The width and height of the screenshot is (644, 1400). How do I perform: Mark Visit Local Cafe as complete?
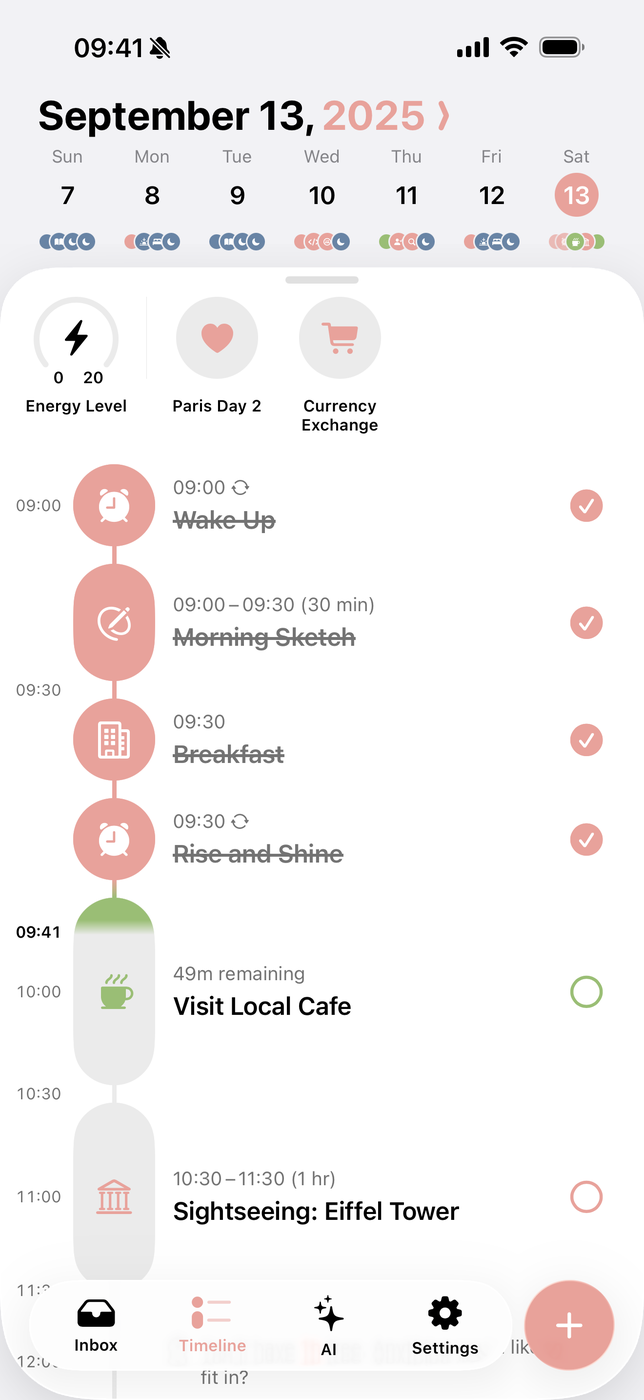click(x=586, y=992)
